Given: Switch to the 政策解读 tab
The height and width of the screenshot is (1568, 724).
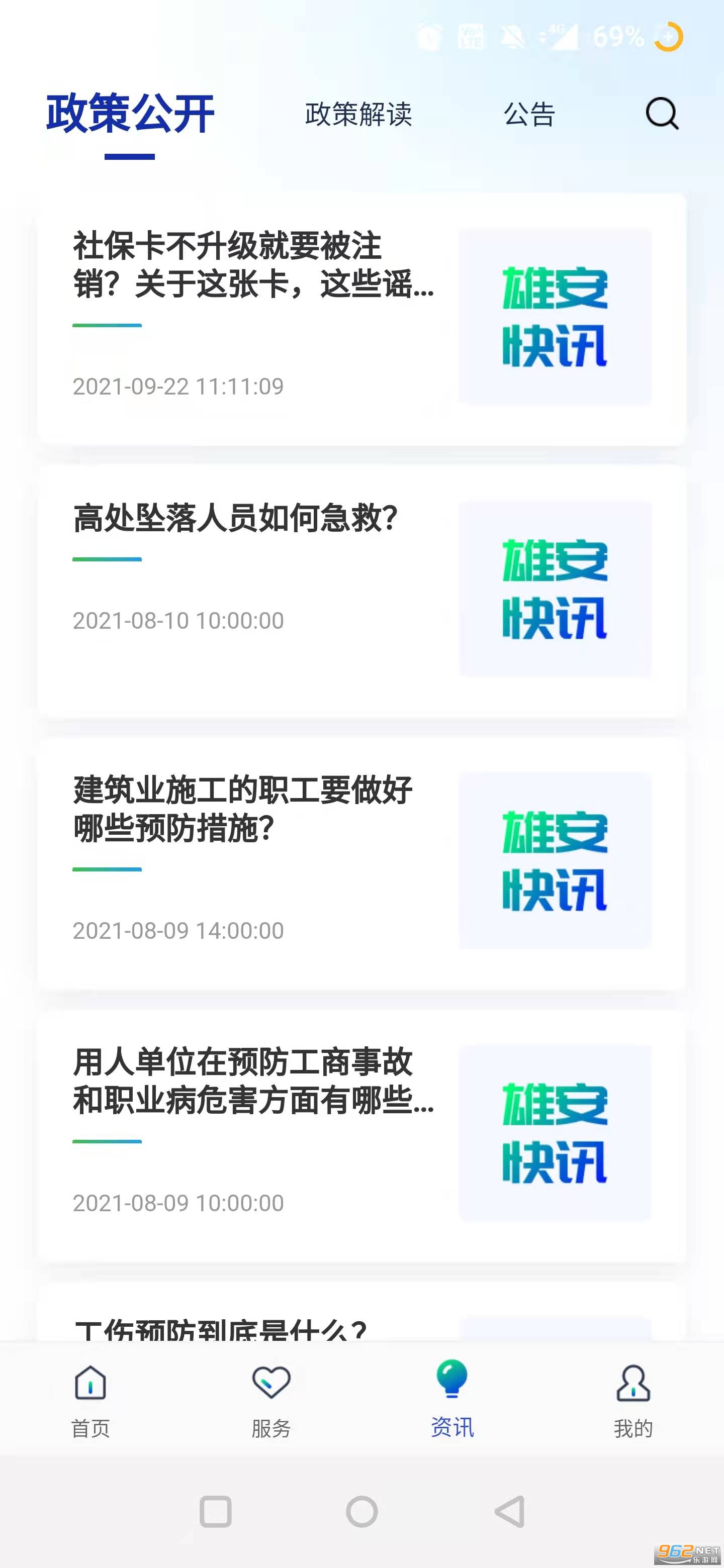Looking at the screenshot, I should (358, 115).
